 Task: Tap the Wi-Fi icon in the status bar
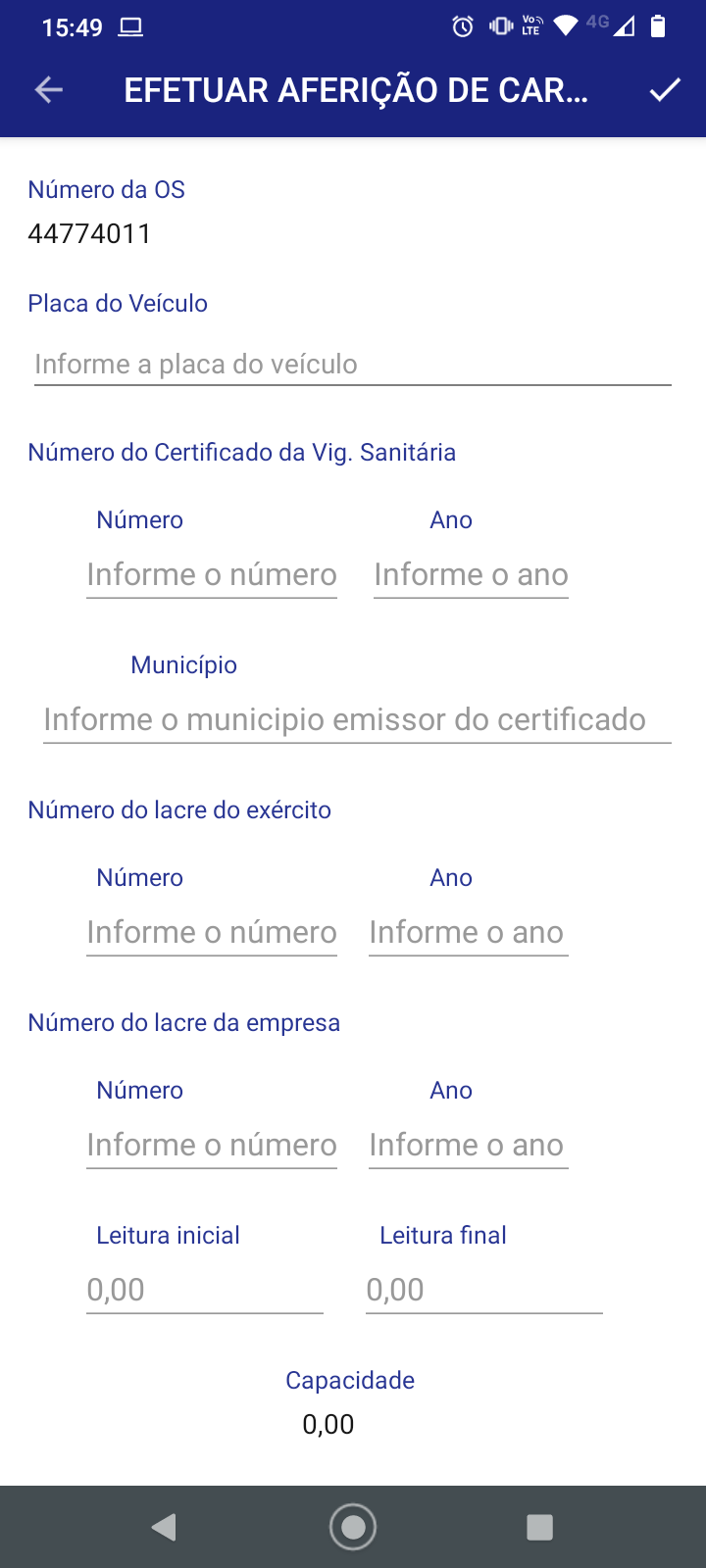pyautogui.click(x=565, y=26)
